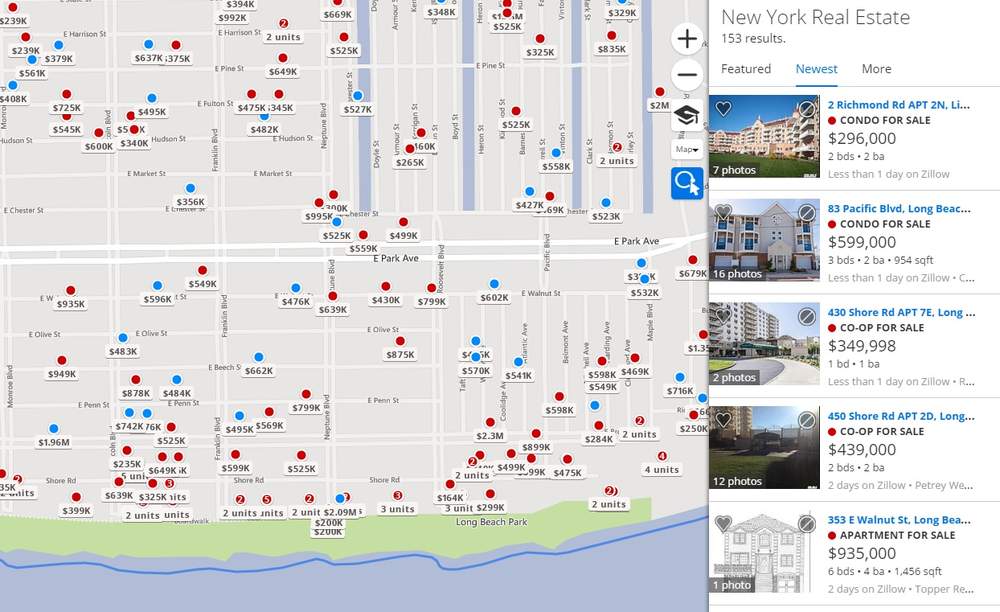The image size is (1000, 612).
Task: Open photos of 450 Shore Rd APT 2D
Action: [x=764, y=447]
